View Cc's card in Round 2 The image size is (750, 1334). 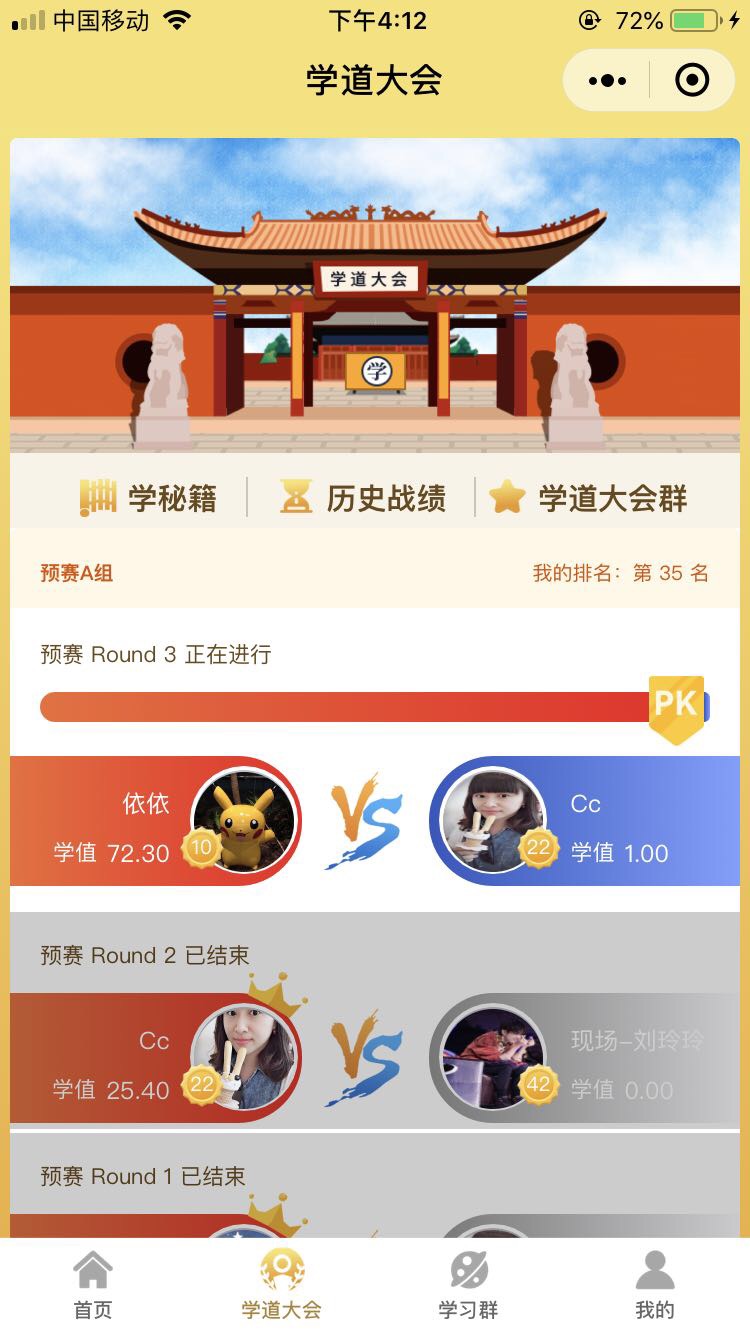pos(155,1058)
